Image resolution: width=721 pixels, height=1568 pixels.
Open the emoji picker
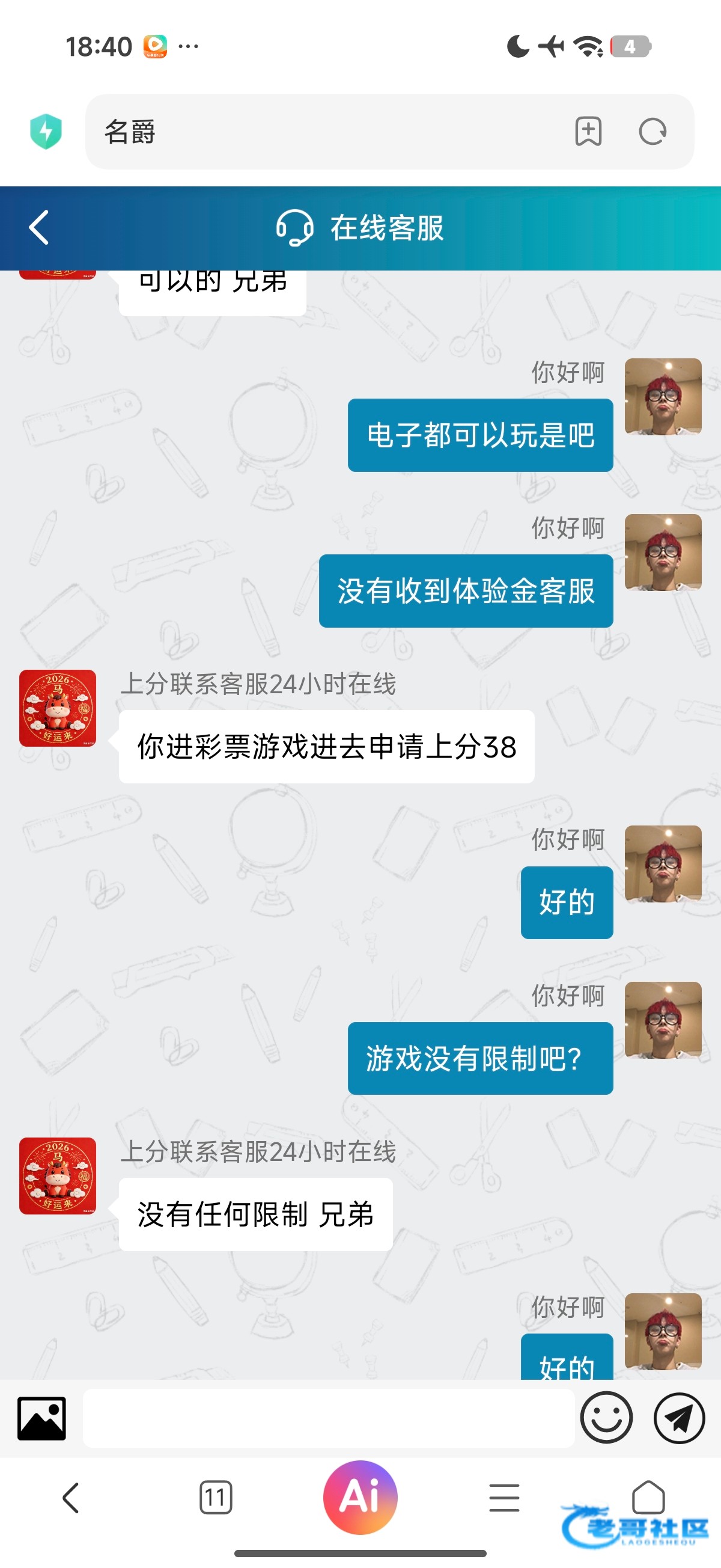607,1418
